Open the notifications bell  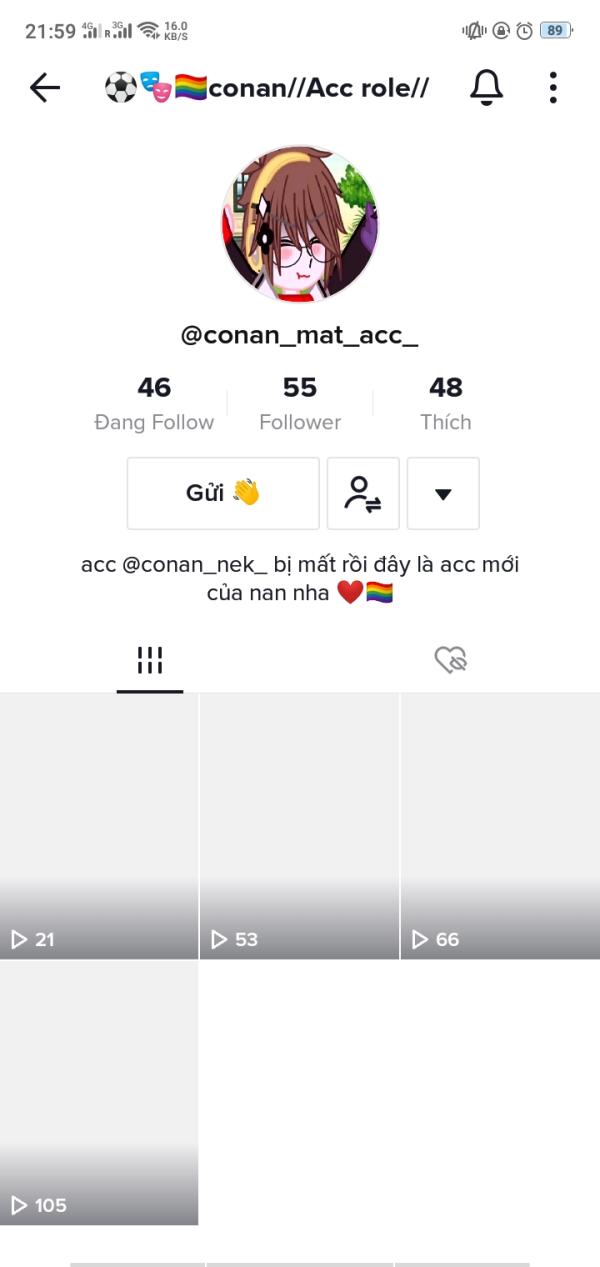click(487, 88)
